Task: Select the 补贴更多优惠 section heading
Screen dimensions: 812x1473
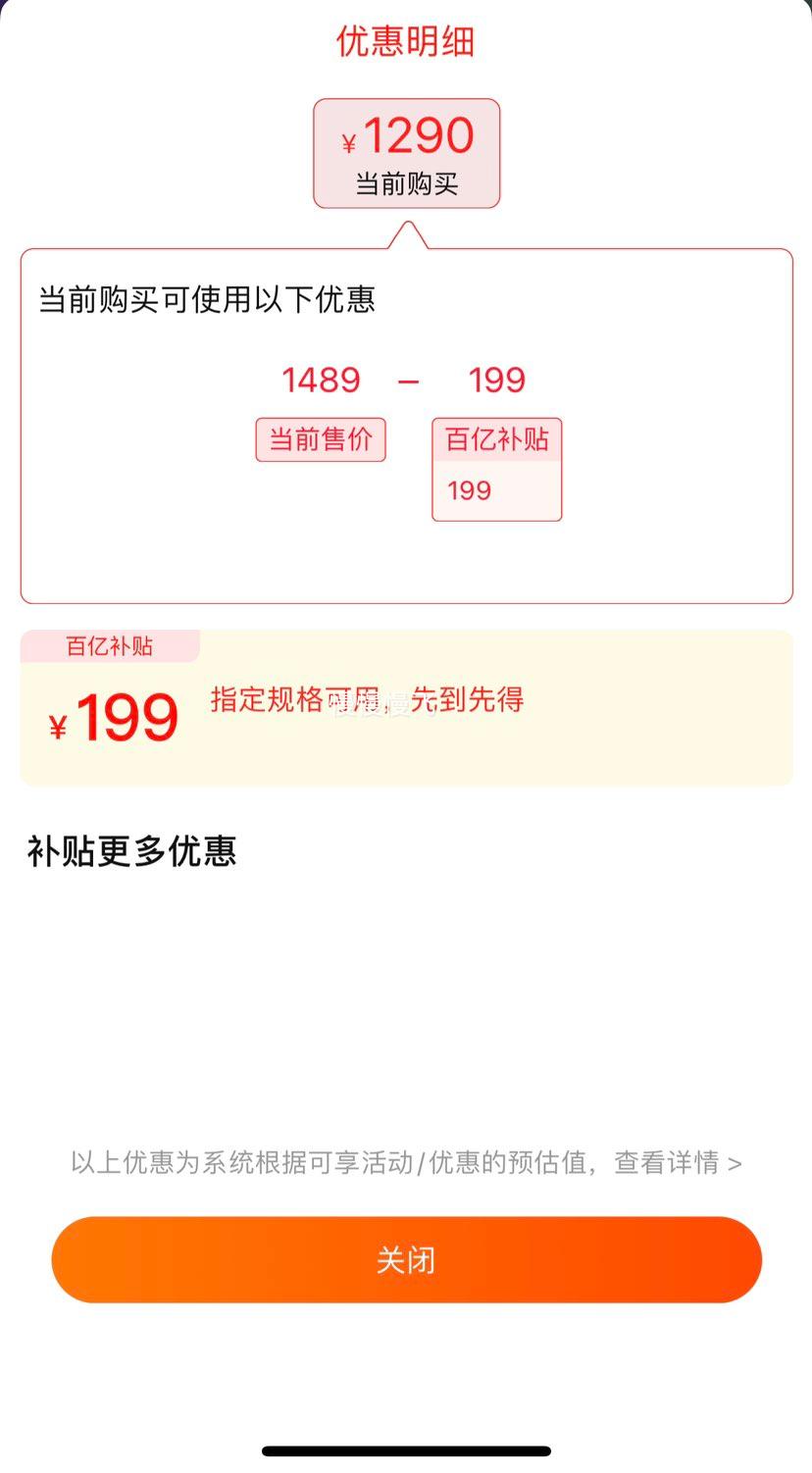Action: (x=132, y=852)
